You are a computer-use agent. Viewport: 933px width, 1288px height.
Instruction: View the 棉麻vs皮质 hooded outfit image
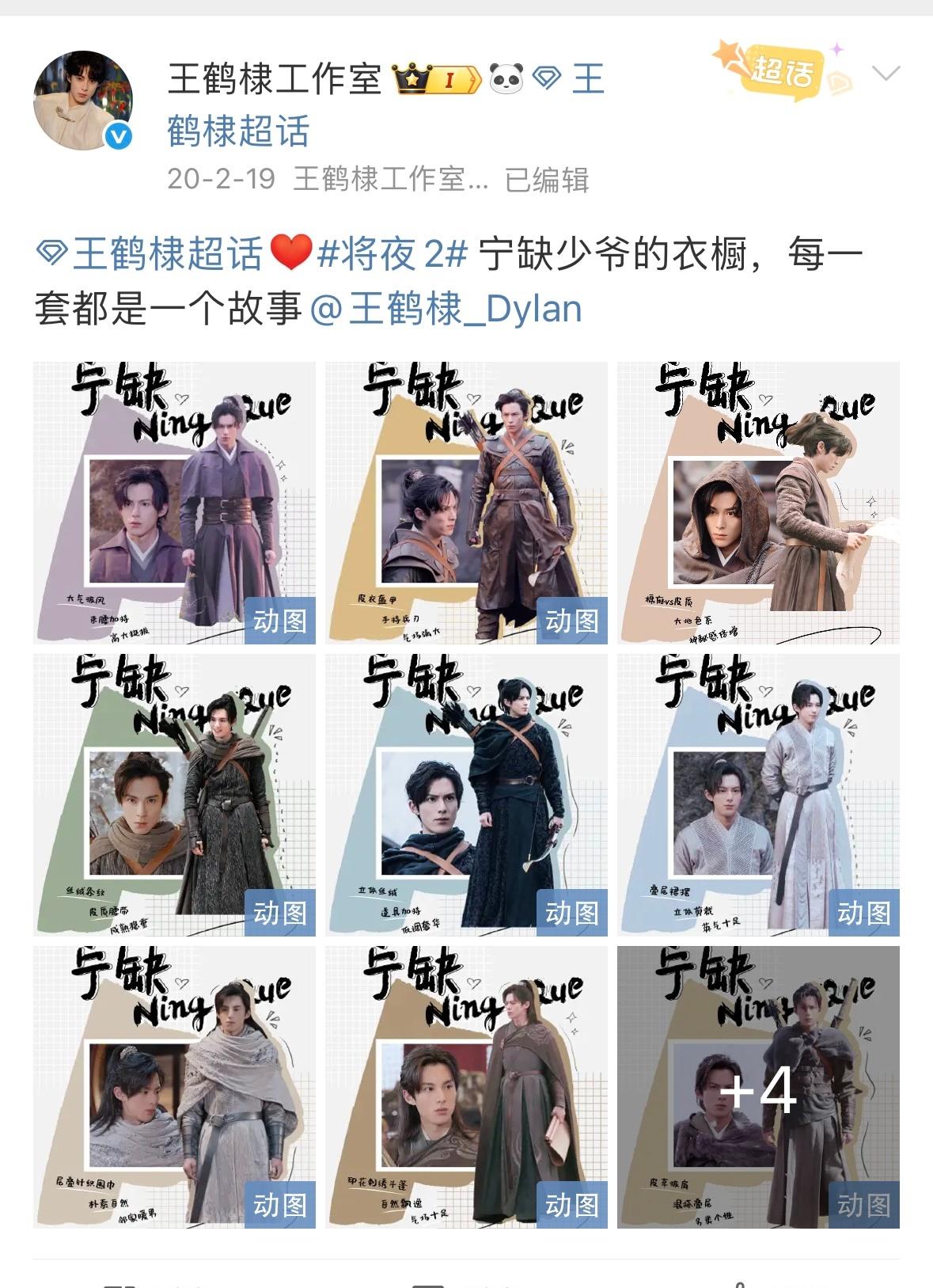click(x=758, y=503)
